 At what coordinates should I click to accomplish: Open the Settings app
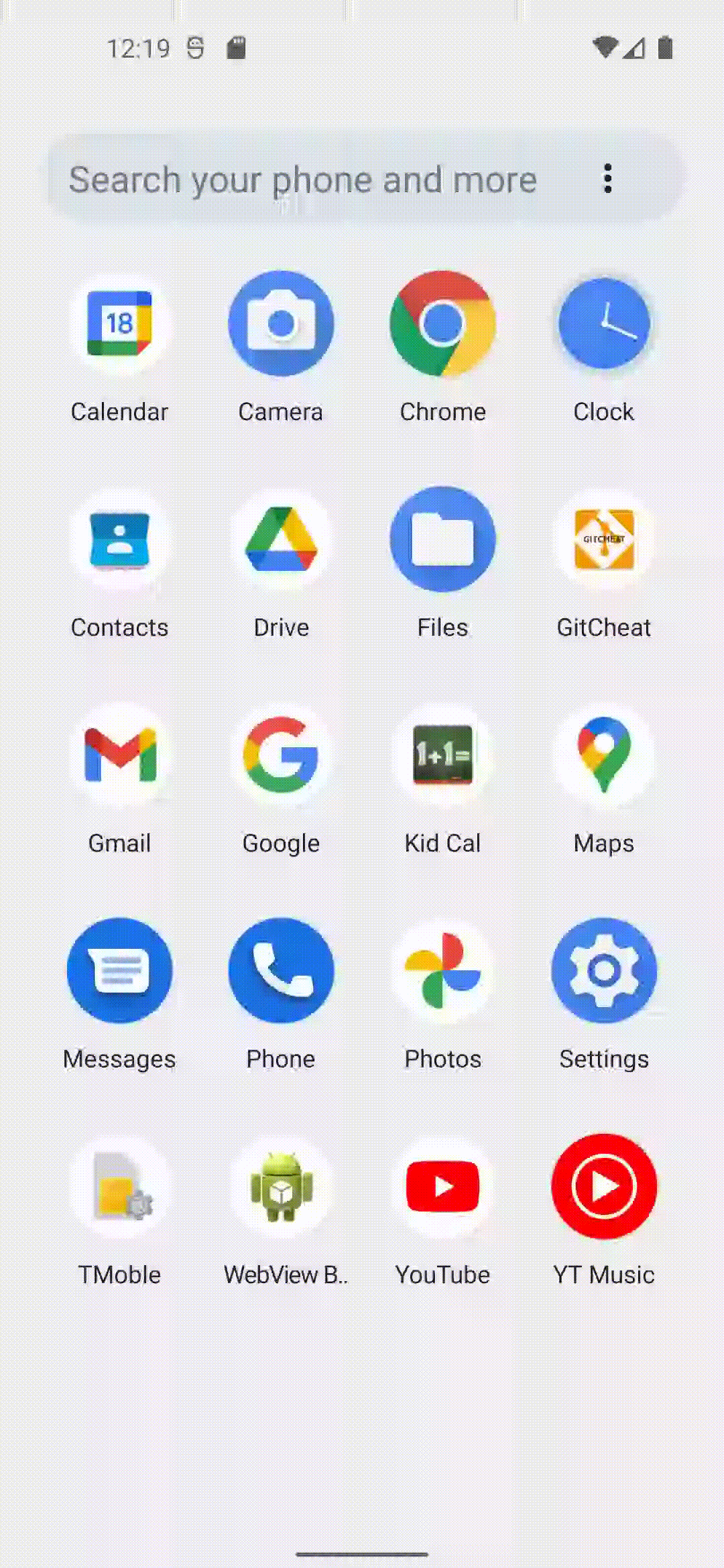pos(604,971)
